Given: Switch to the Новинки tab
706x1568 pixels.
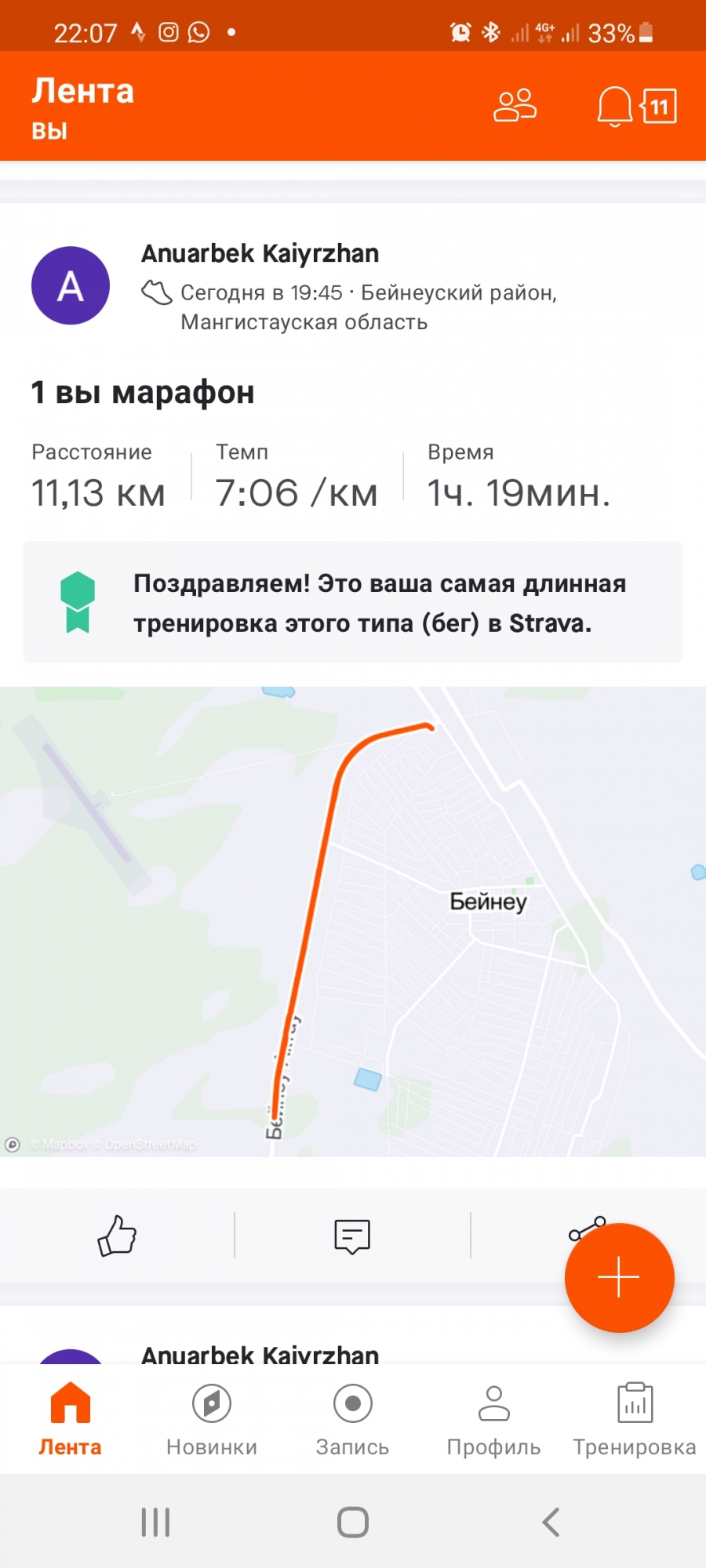Looking at the screenshot, I should [212, 1419].
